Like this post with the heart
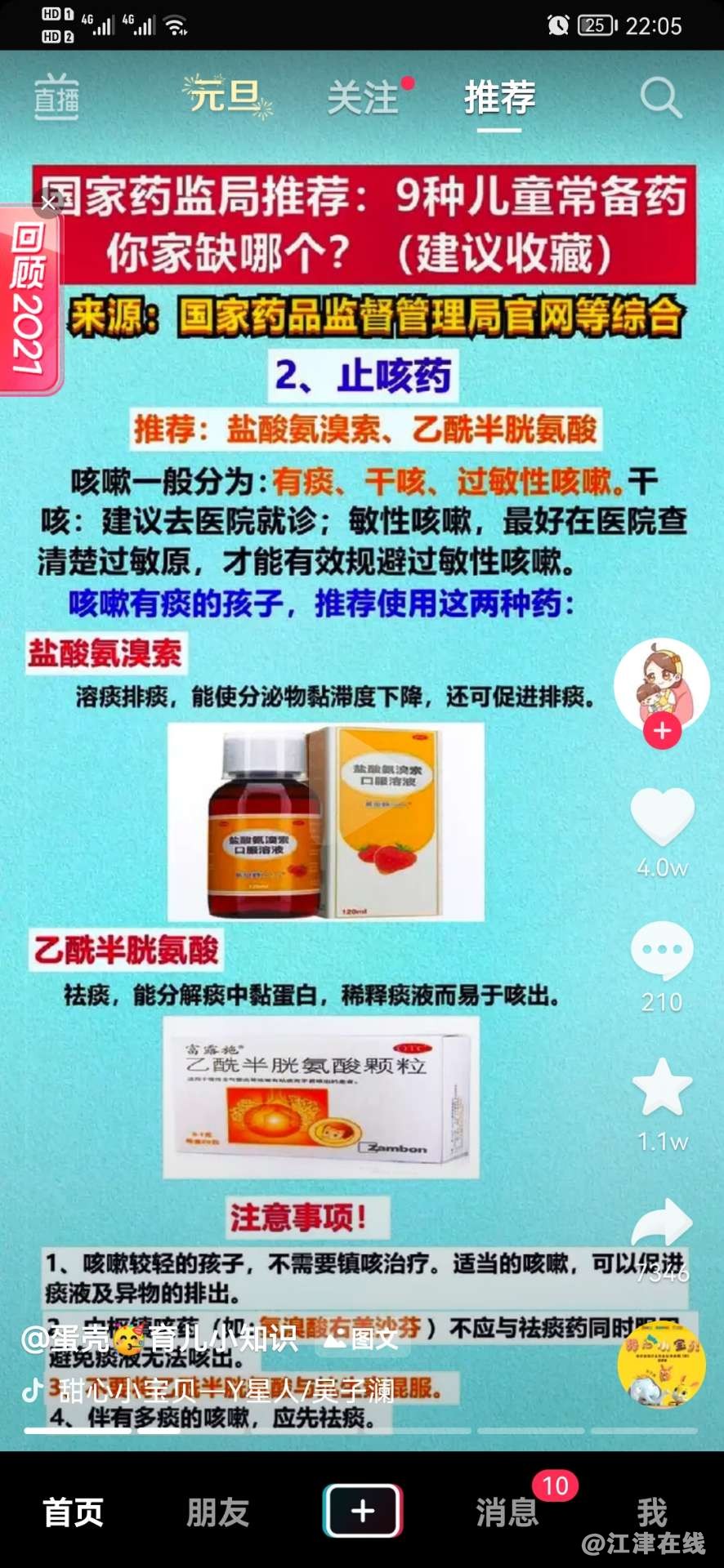 pyautogui.click(x=662, y=817)
